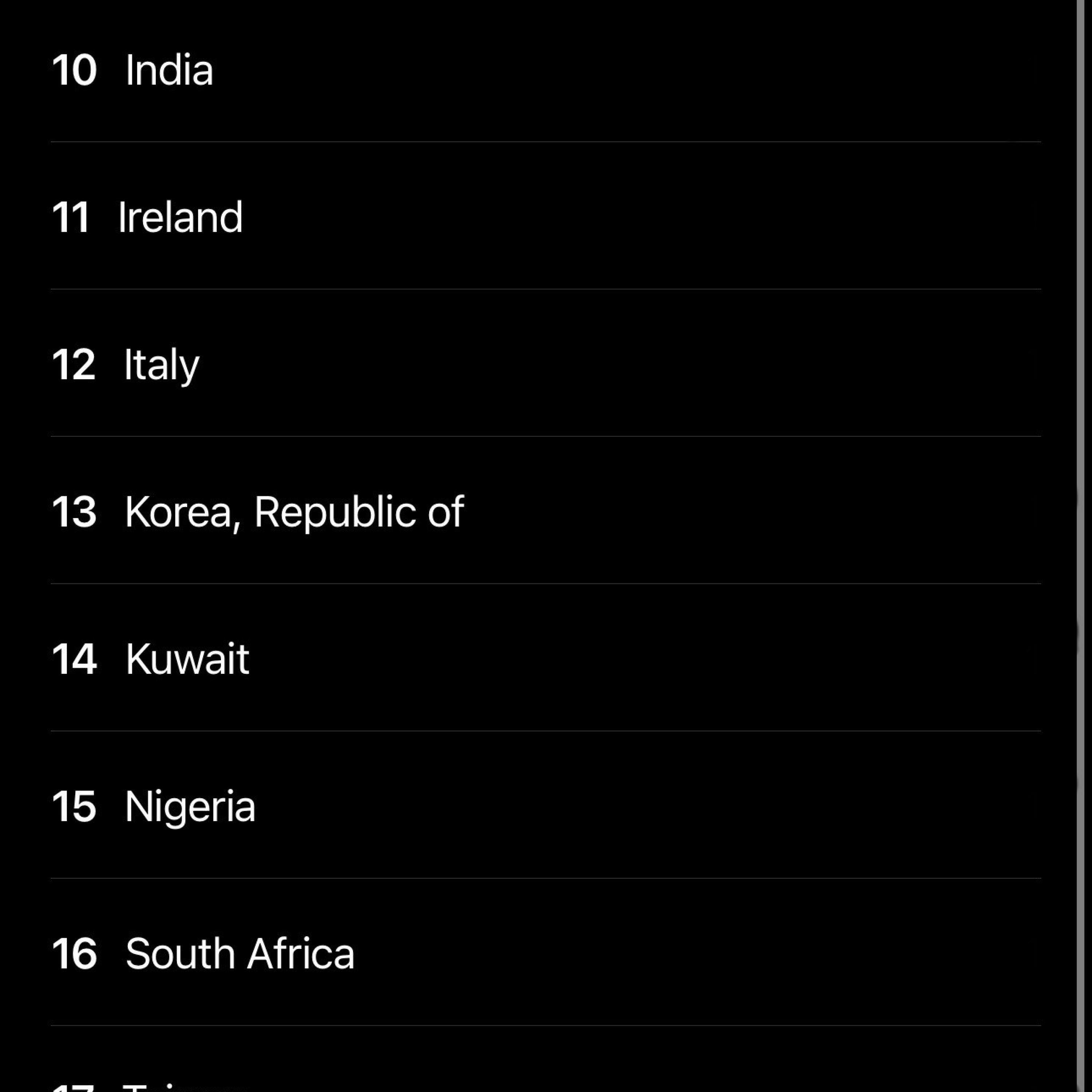The height and width of the screenshot is (1092, 1092).
Task: Tap Korea, Republic of entry
Action: tap(294, 512)
